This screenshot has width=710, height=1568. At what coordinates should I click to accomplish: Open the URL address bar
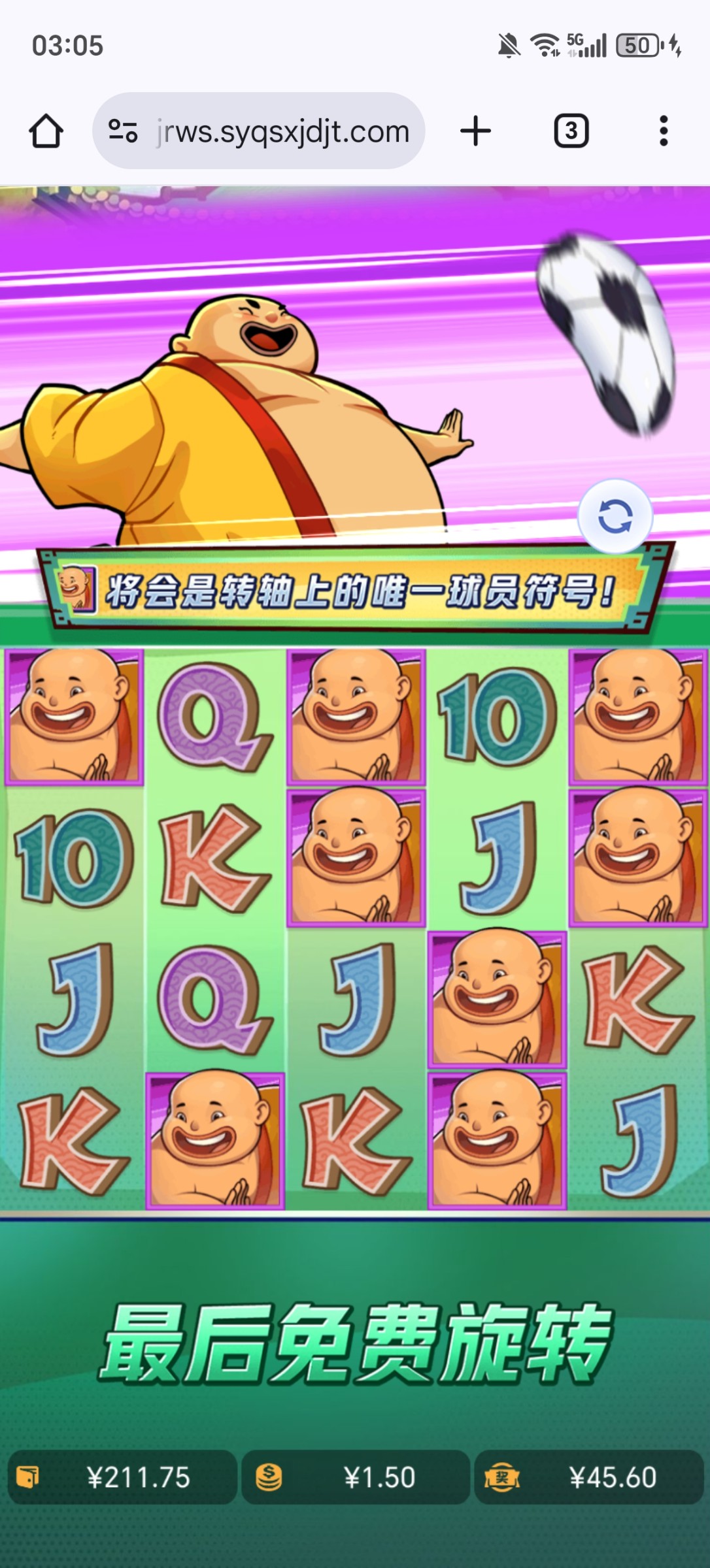[282, 131]
